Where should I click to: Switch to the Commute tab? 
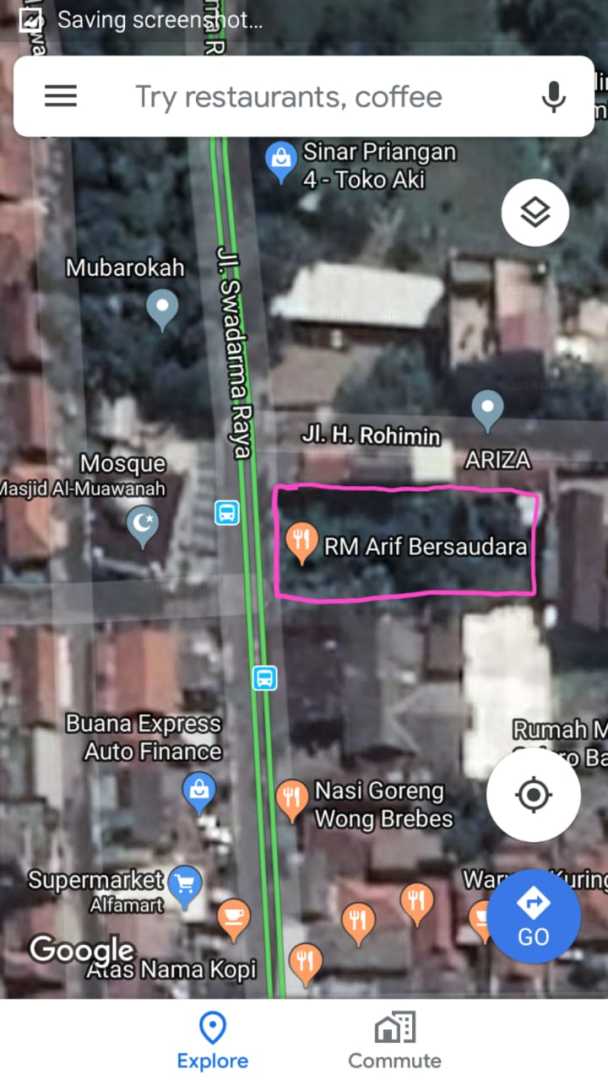pyautogui.click(x=394, y=1040)
